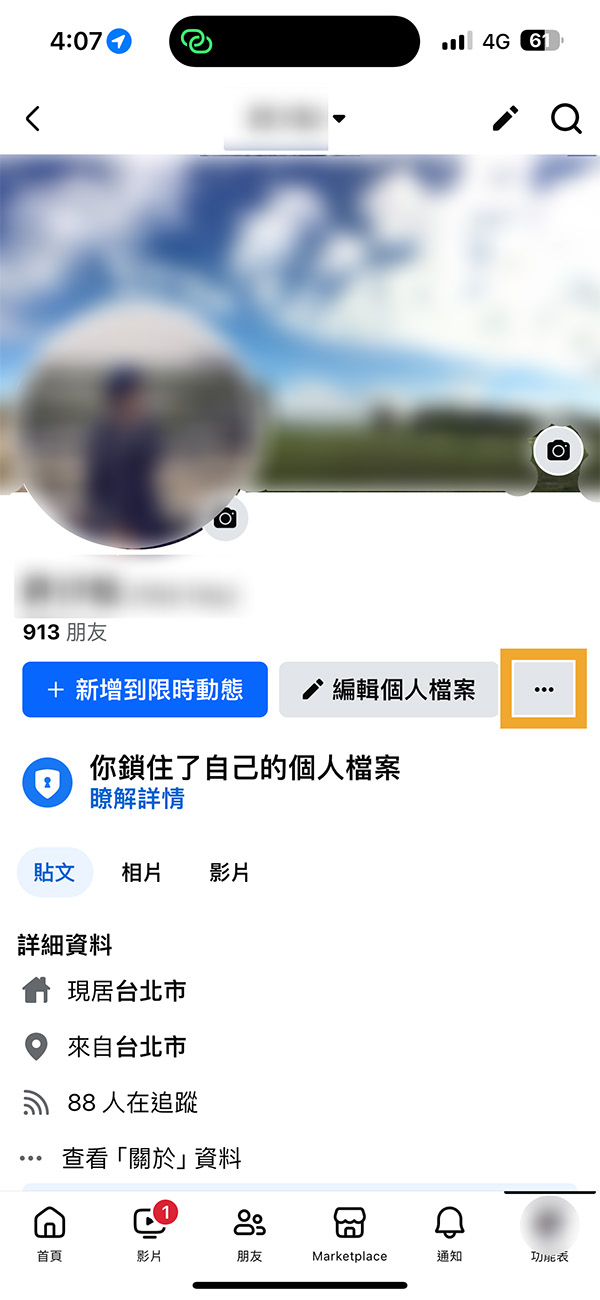Open 朋友 in bottom navigation

(x=249, y=1234)
